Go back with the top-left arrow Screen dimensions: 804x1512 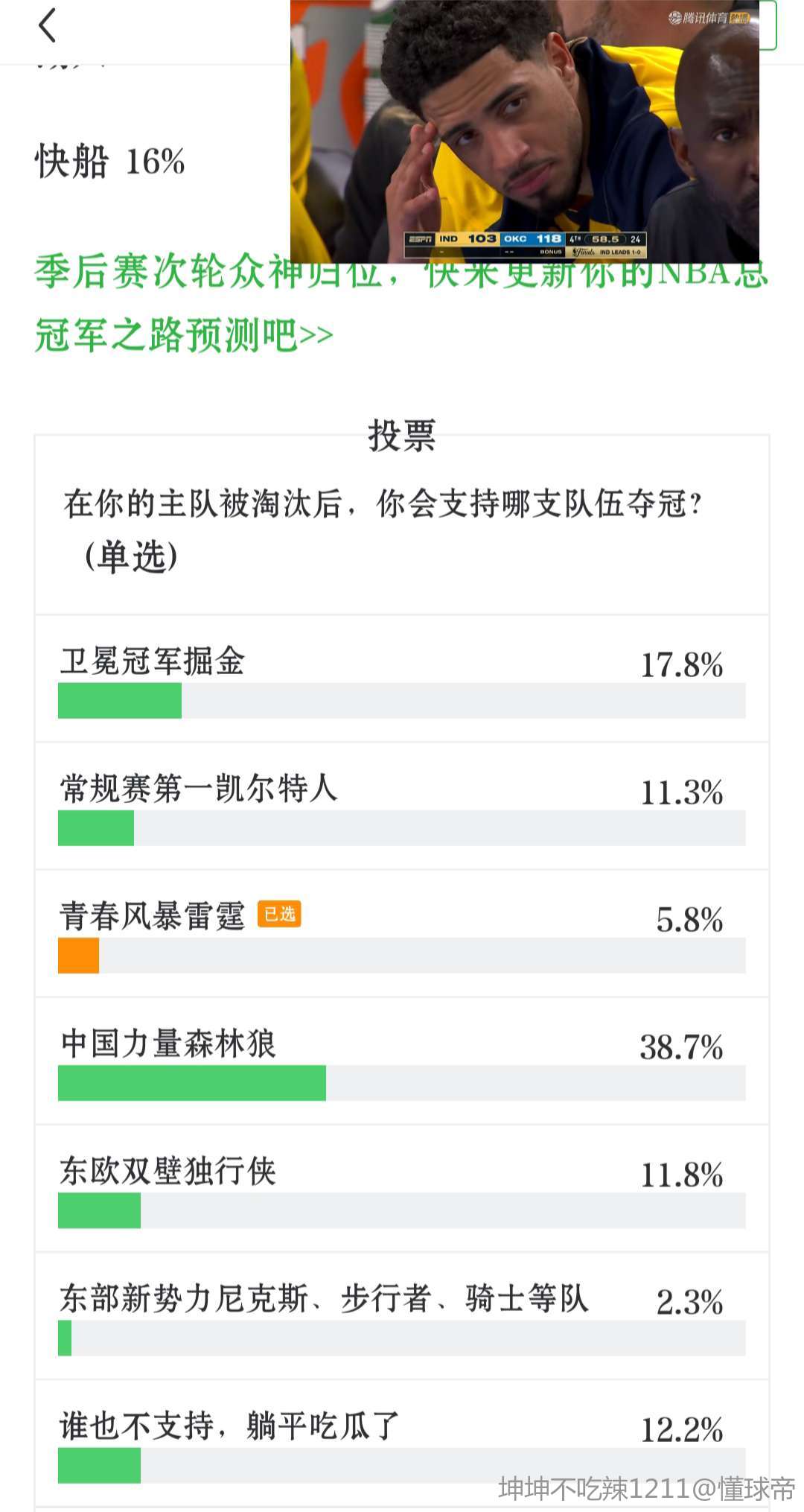coord(48,25)
